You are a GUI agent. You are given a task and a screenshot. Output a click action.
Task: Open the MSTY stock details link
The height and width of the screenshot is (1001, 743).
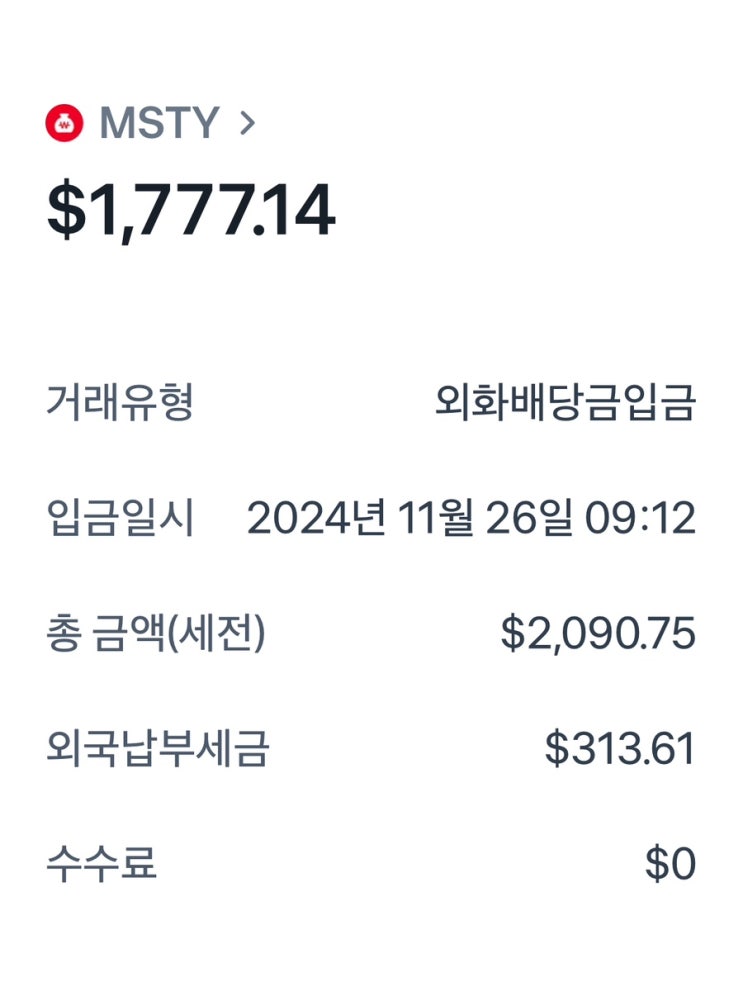pyautogui.click(x=160, y=124)
